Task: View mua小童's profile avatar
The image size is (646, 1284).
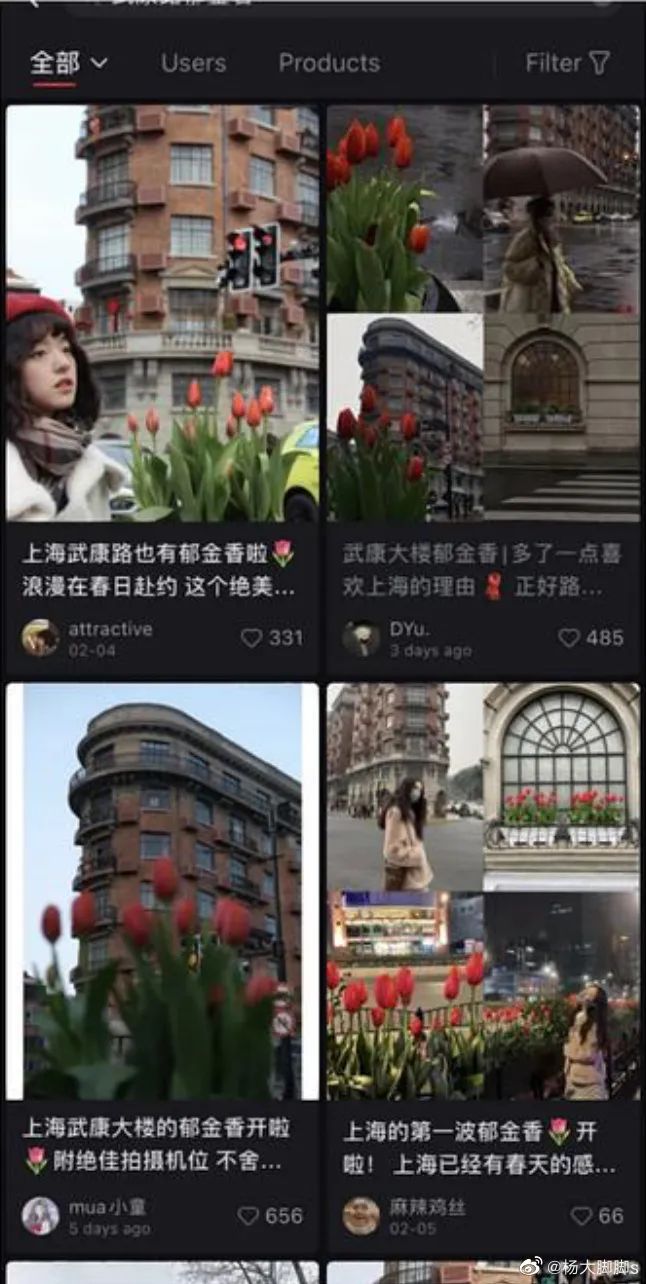Action: point(41,1215)
